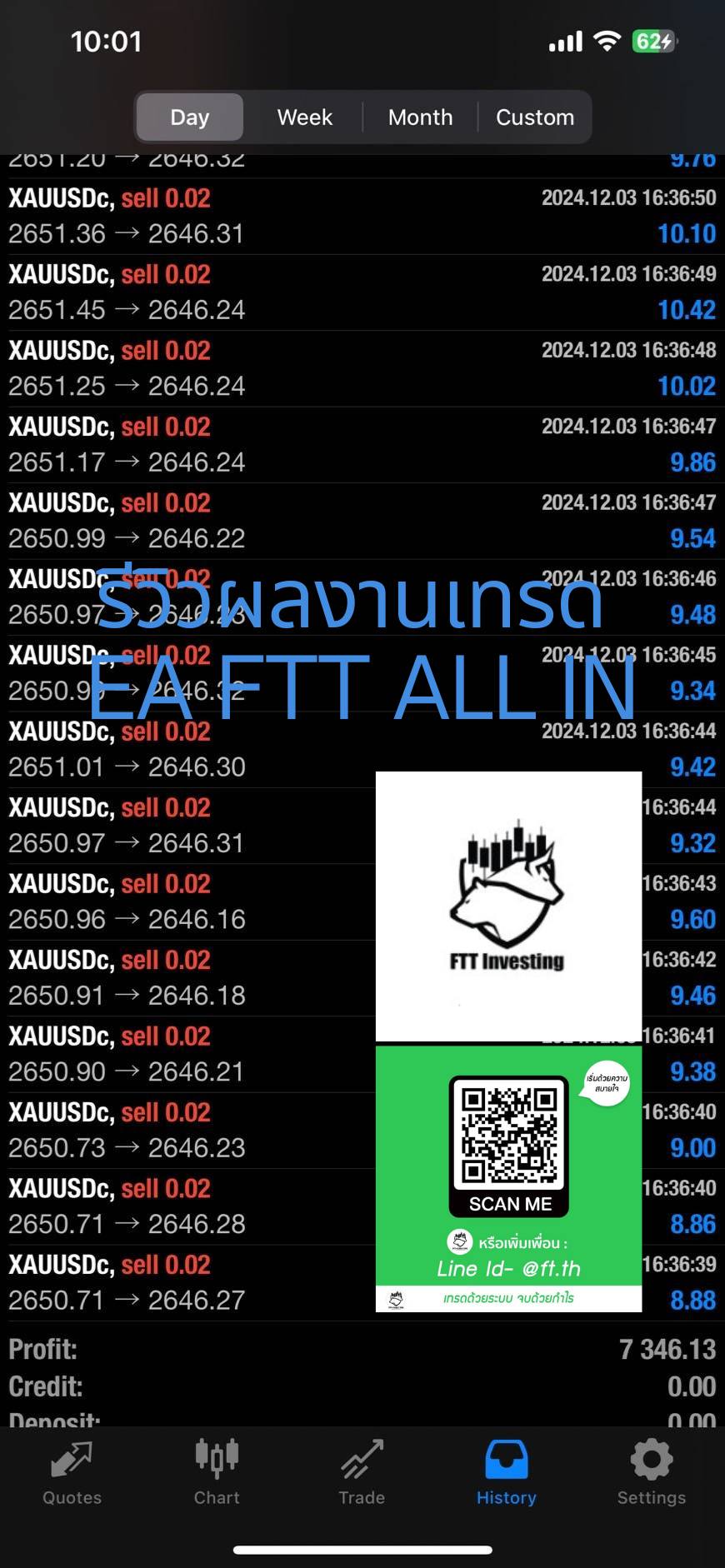
Task: Expand the sell trade opened at 2651.36
Action: point(362,217)
